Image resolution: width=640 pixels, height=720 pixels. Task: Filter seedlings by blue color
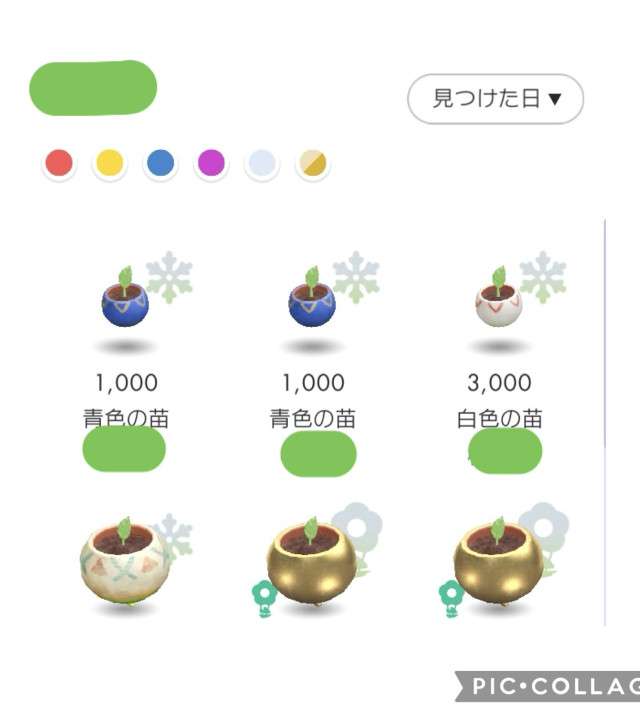[160, 163]
